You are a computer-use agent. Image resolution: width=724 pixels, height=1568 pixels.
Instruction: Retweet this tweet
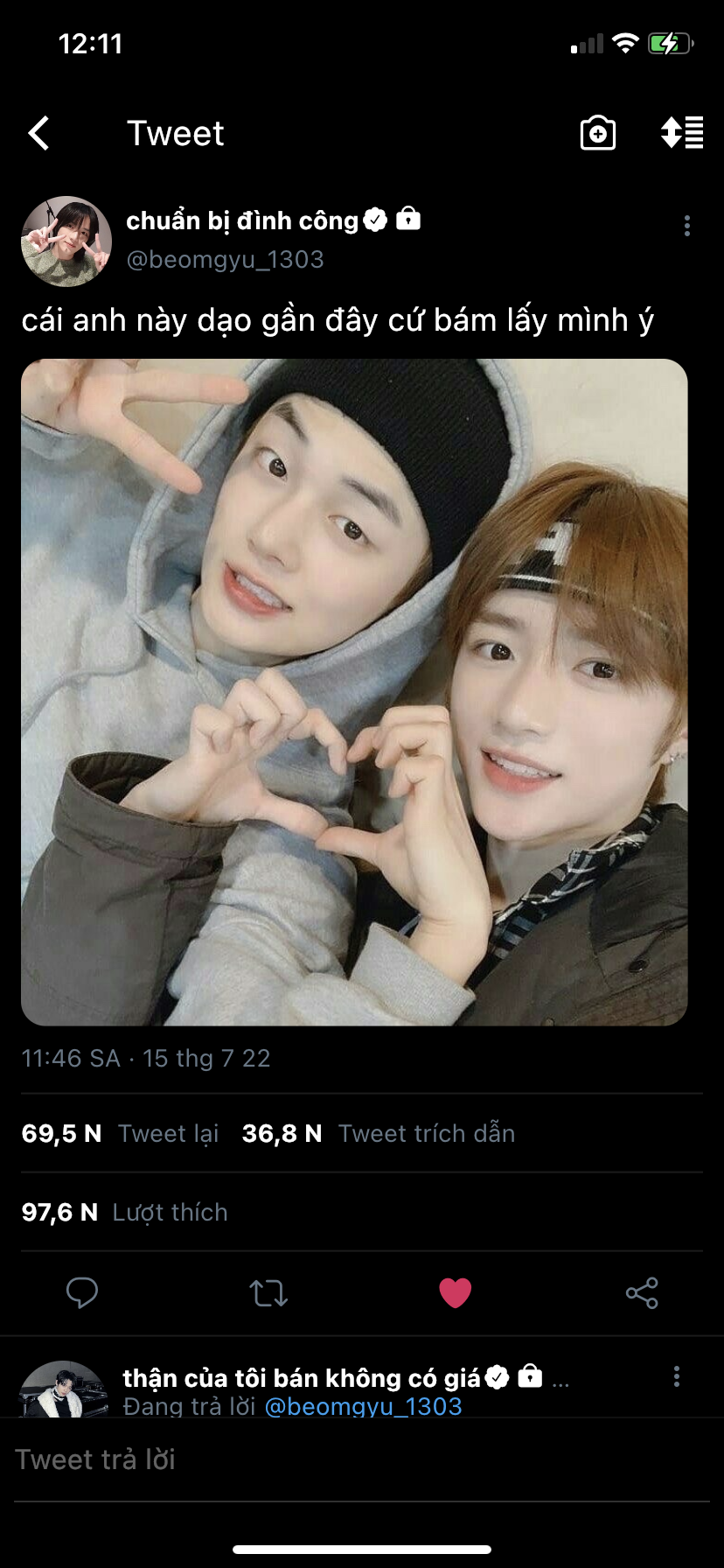coord(268,1292)
